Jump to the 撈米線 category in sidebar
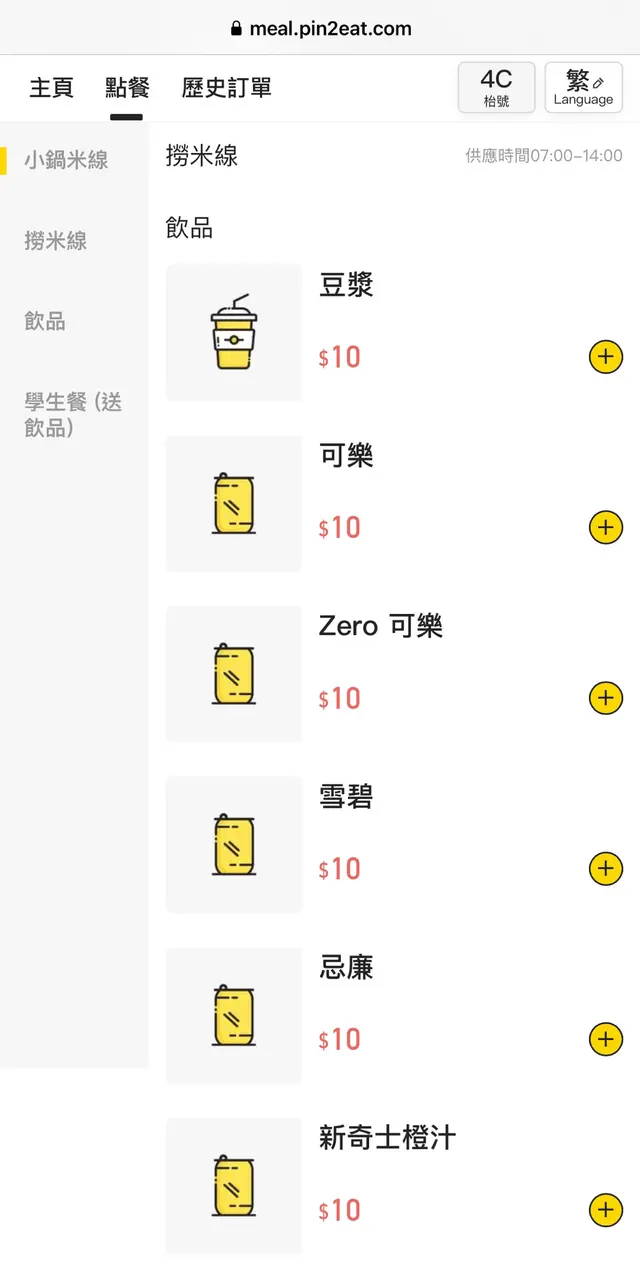This screenshot has height=1274, width=640. (56, 241)
